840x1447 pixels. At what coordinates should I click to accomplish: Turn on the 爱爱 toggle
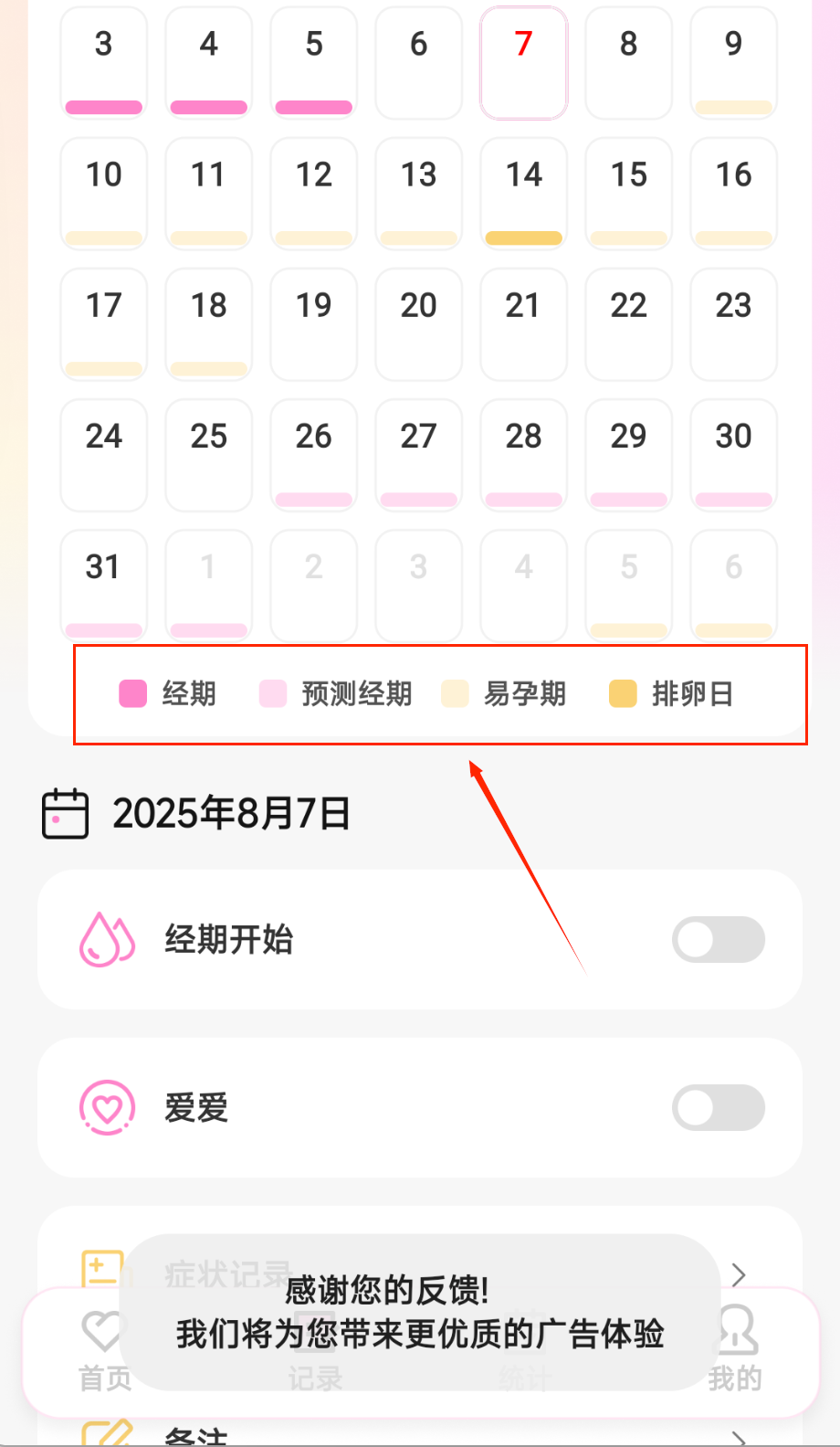click(718, 1108)
